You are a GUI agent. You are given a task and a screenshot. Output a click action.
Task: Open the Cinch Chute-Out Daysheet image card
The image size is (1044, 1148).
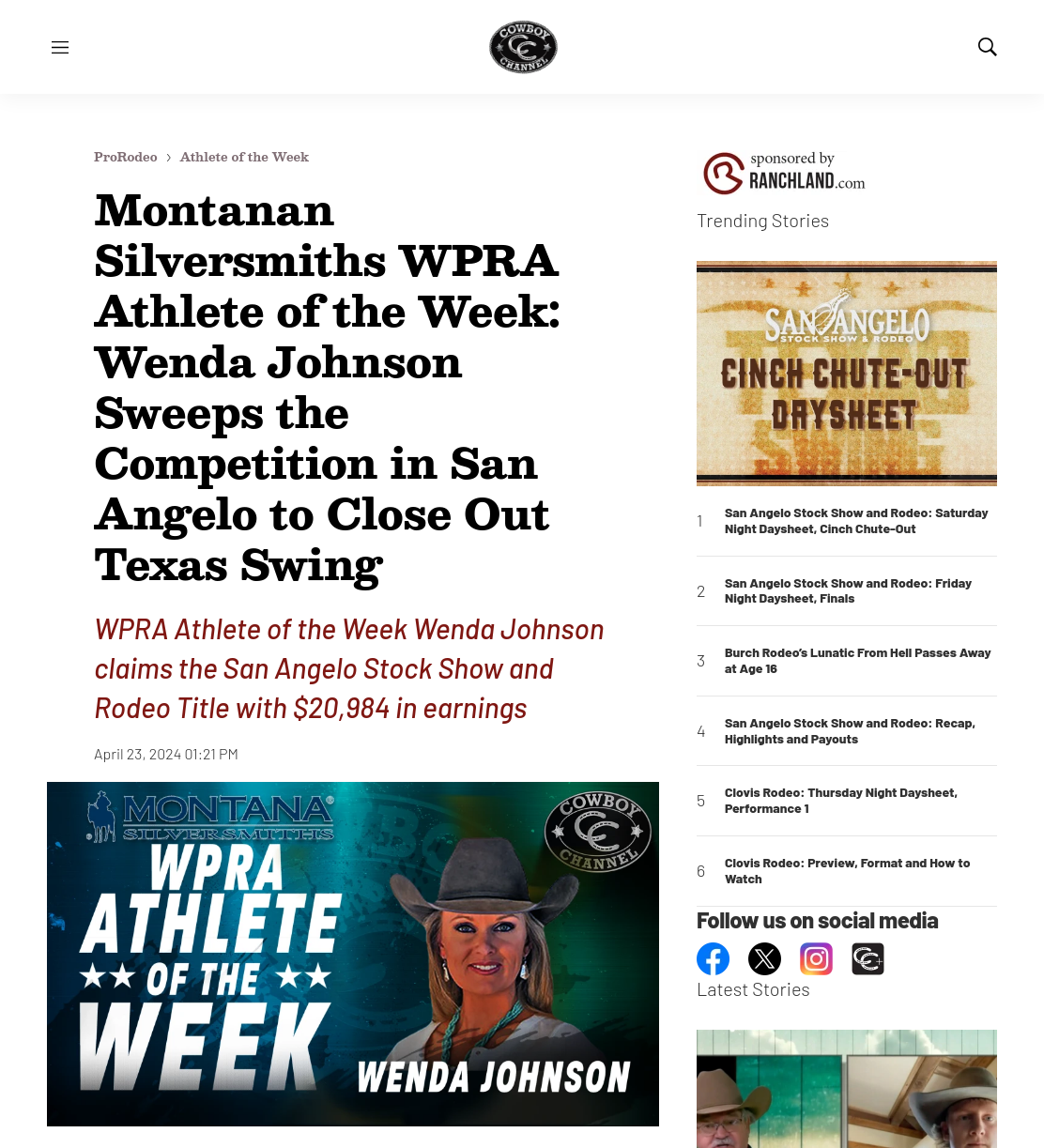[847, 374]
